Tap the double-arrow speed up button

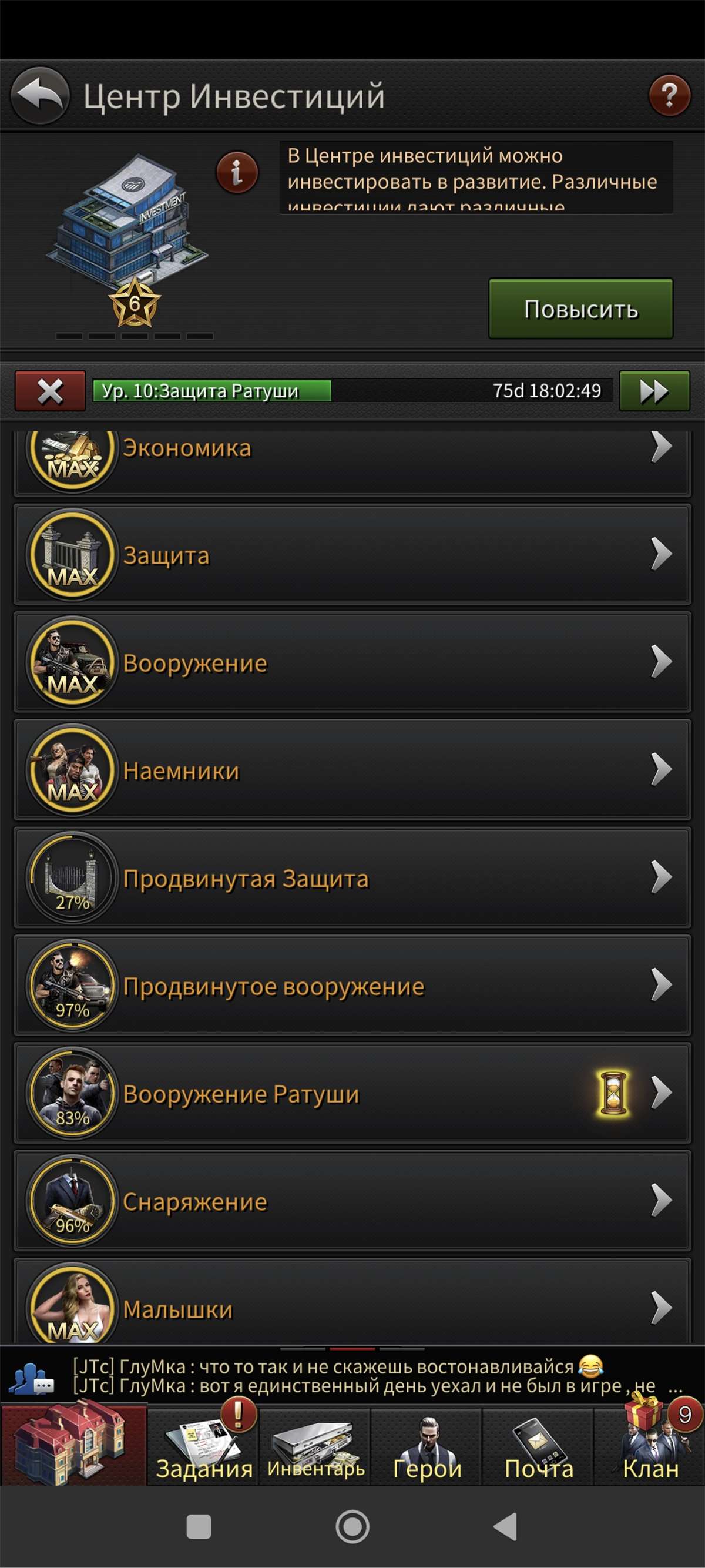point(654,391)
